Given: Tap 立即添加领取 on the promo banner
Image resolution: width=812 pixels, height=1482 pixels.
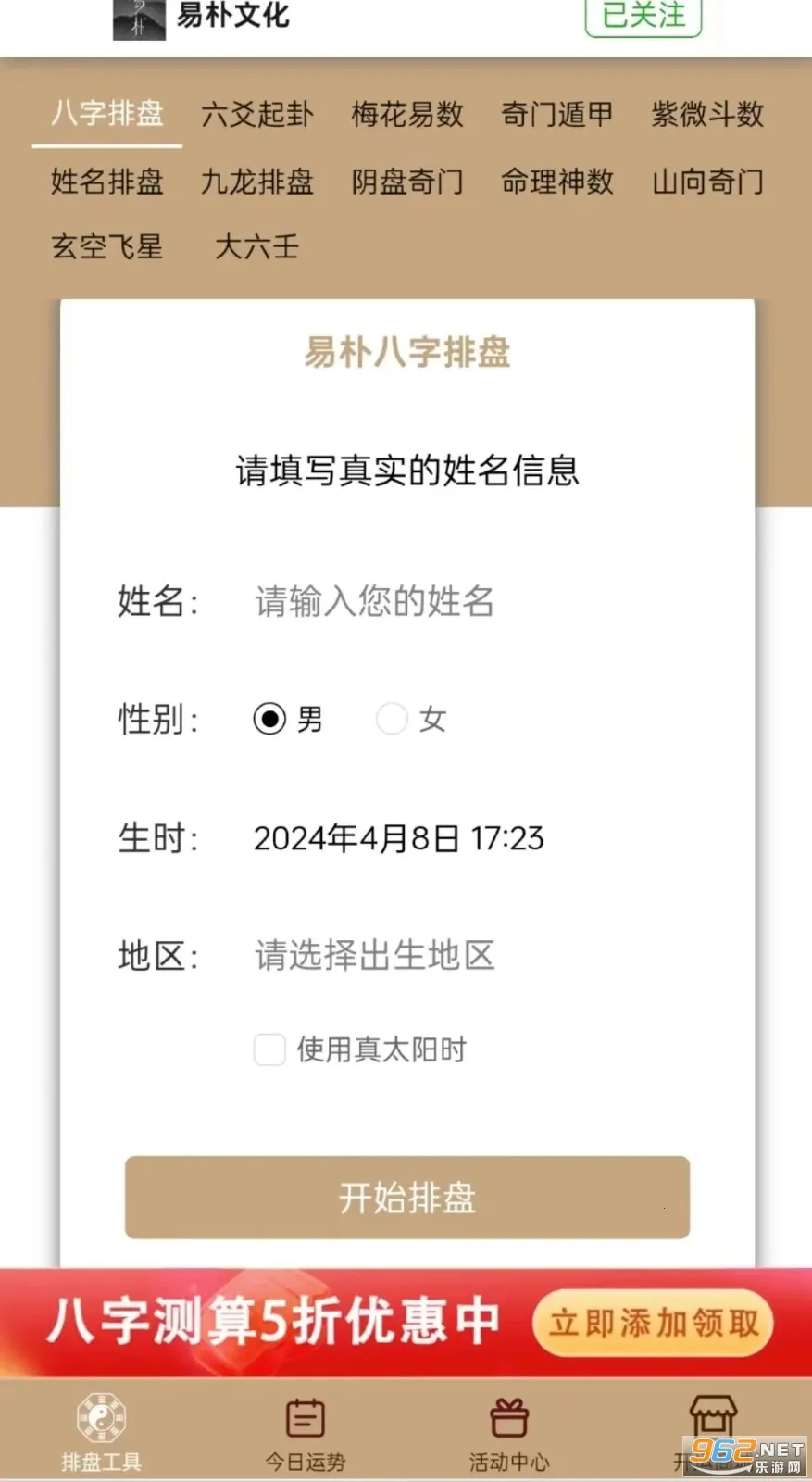Looking at the screenshot, I should click(654, 1323).
